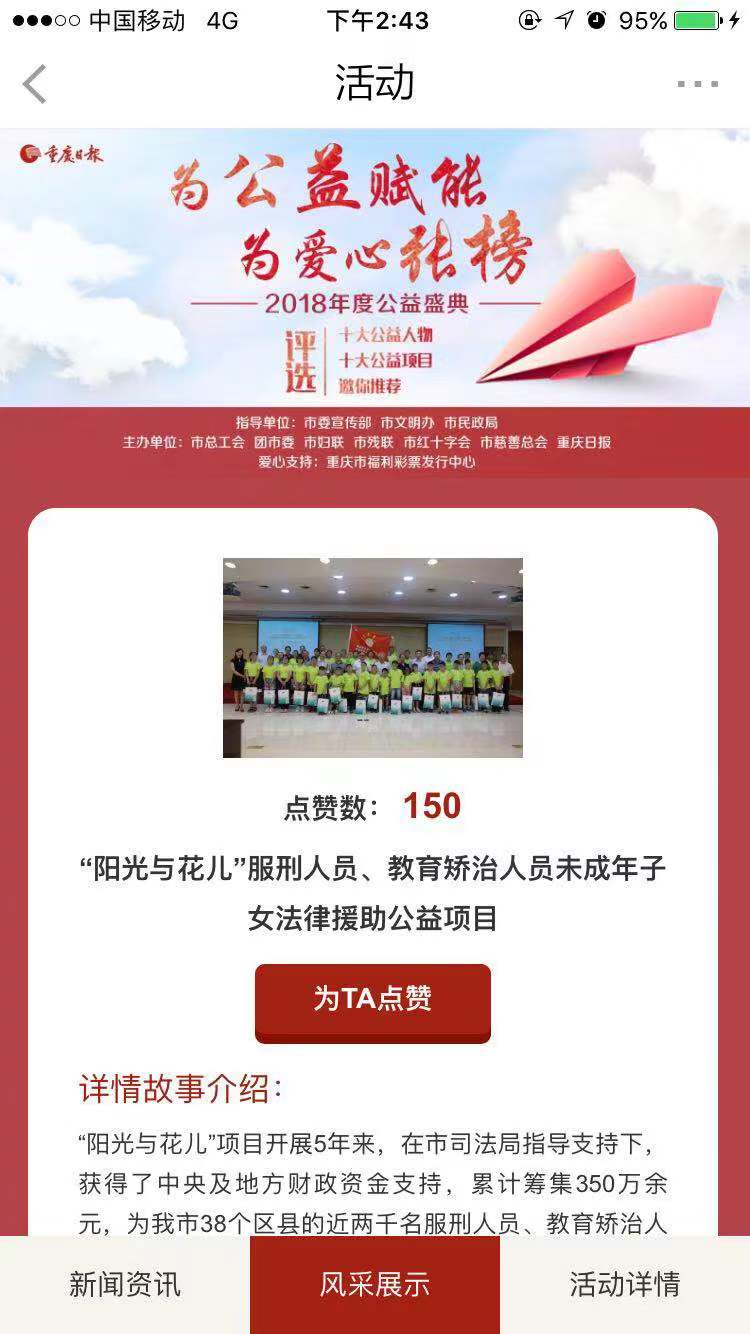Tap the 为TA点赞 button

point(373,999)
